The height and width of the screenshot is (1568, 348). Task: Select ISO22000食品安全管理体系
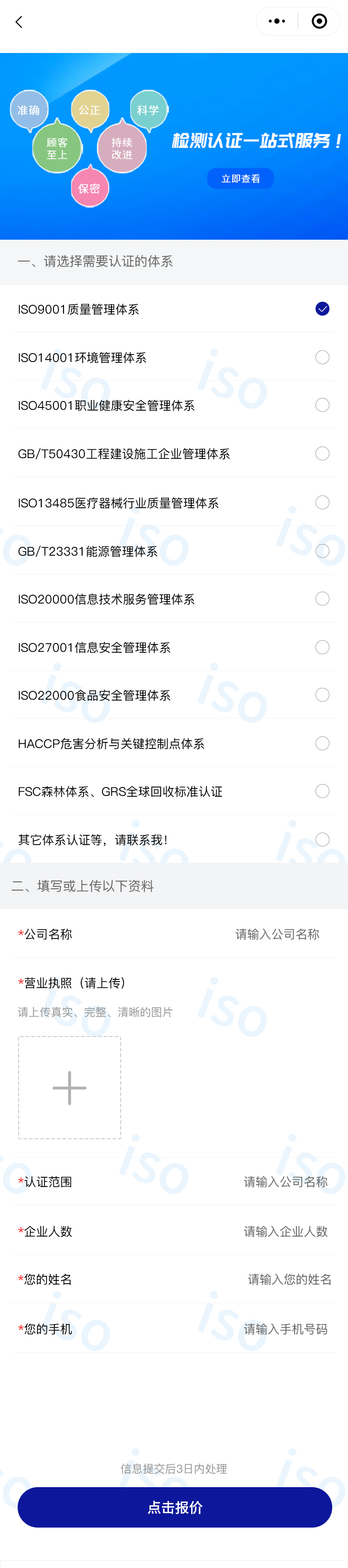pyautogui.click(x=322, y=695)
